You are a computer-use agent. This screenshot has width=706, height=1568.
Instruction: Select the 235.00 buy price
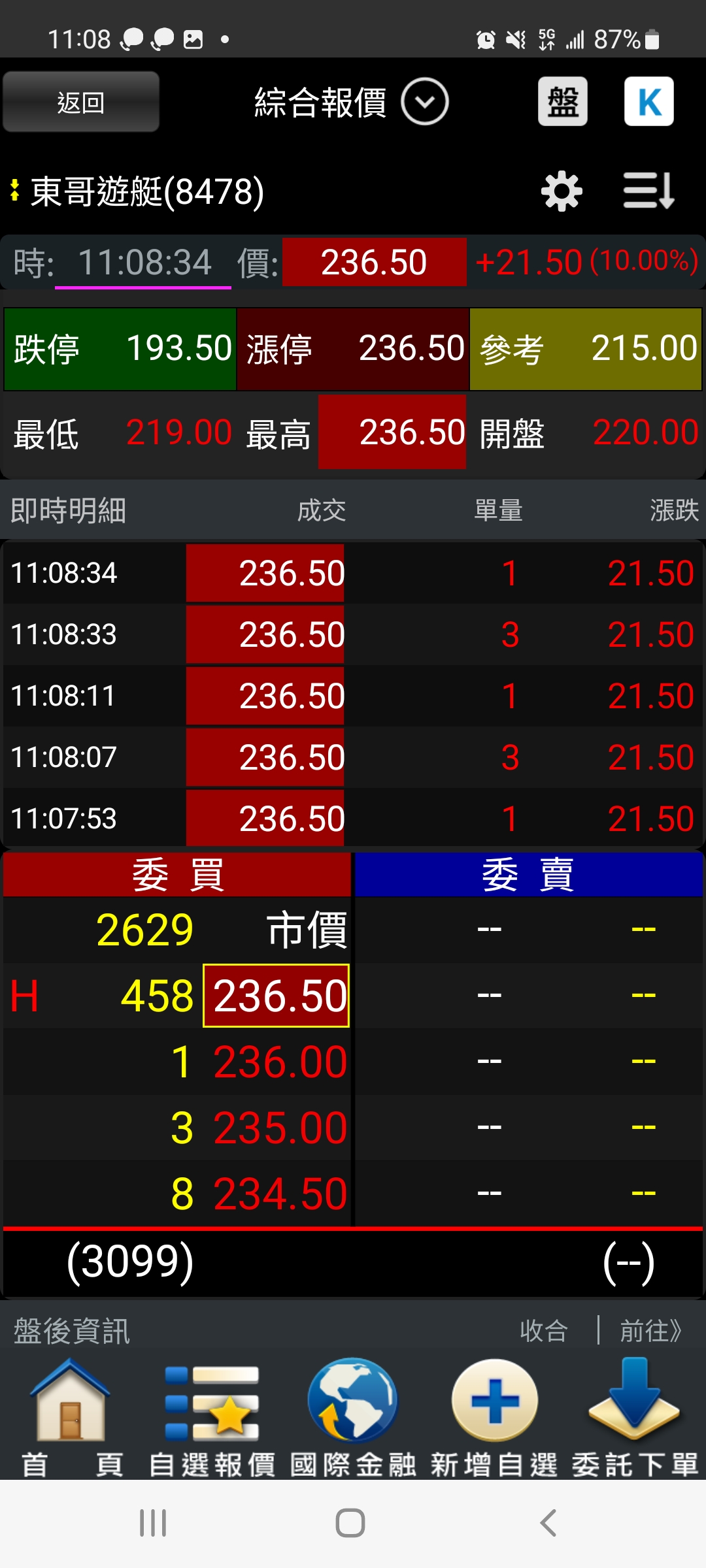pyautogui.click(x=280, y=1128)
